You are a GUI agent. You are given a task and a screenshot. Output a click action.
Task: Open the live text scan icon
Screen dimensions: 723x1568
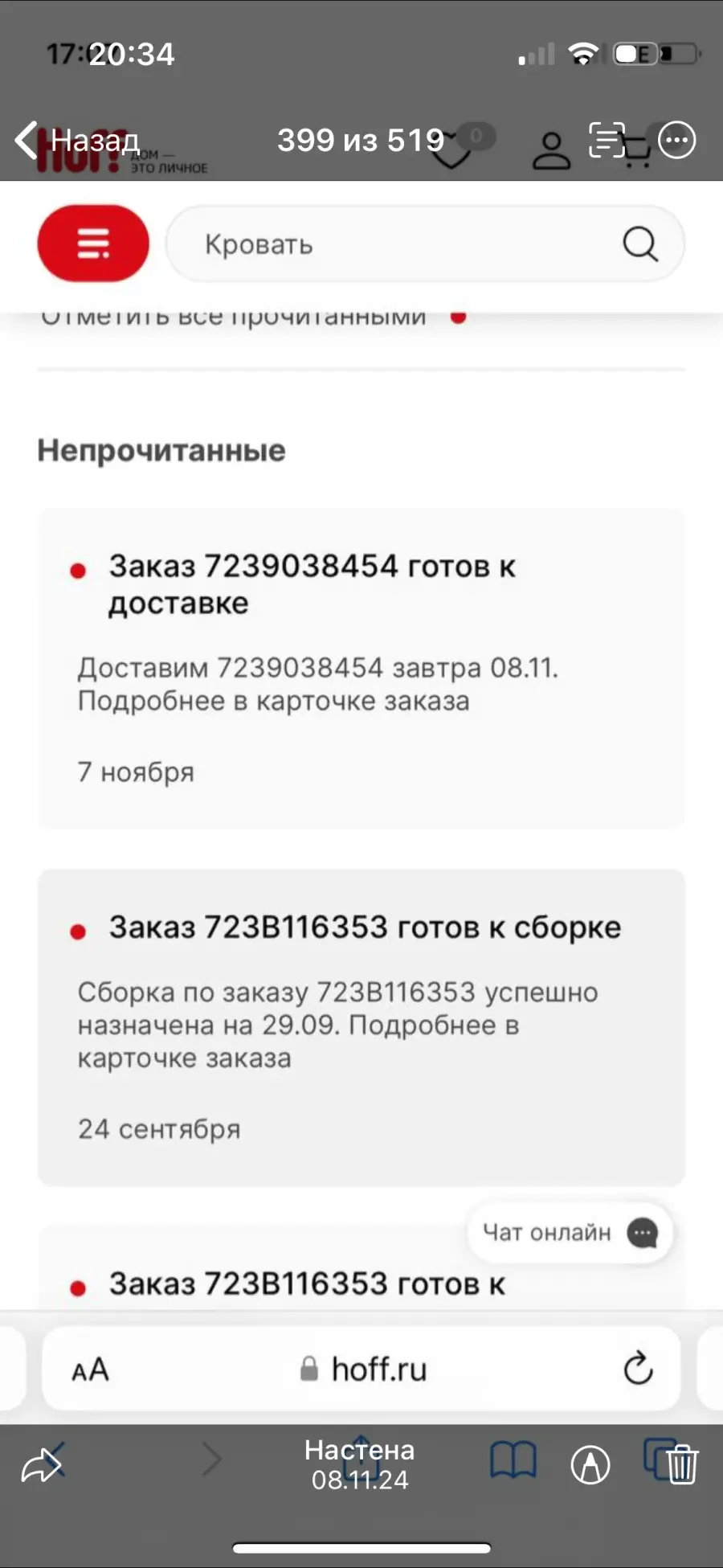607,141
